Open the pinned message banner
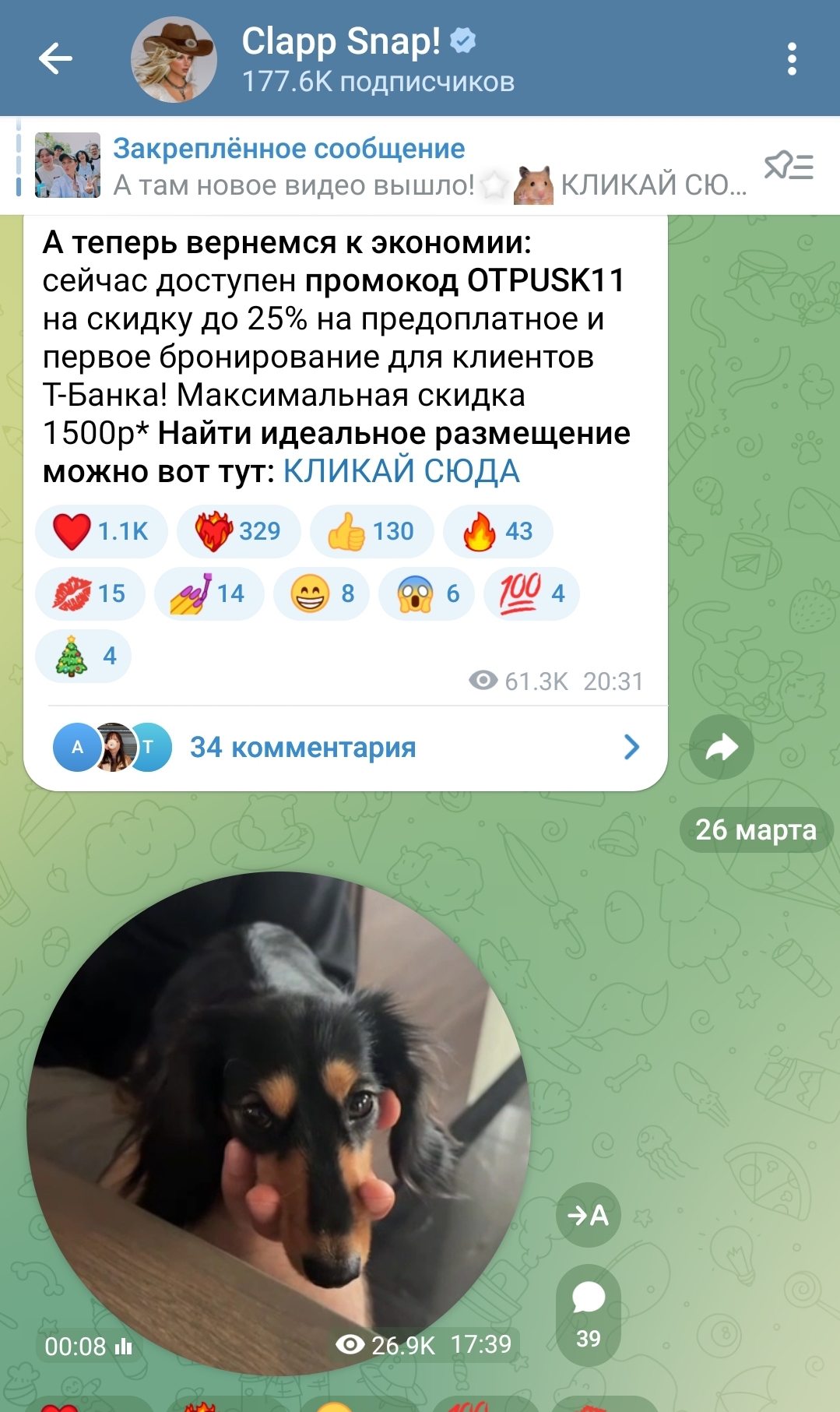840x1412 pixels. 389,166
